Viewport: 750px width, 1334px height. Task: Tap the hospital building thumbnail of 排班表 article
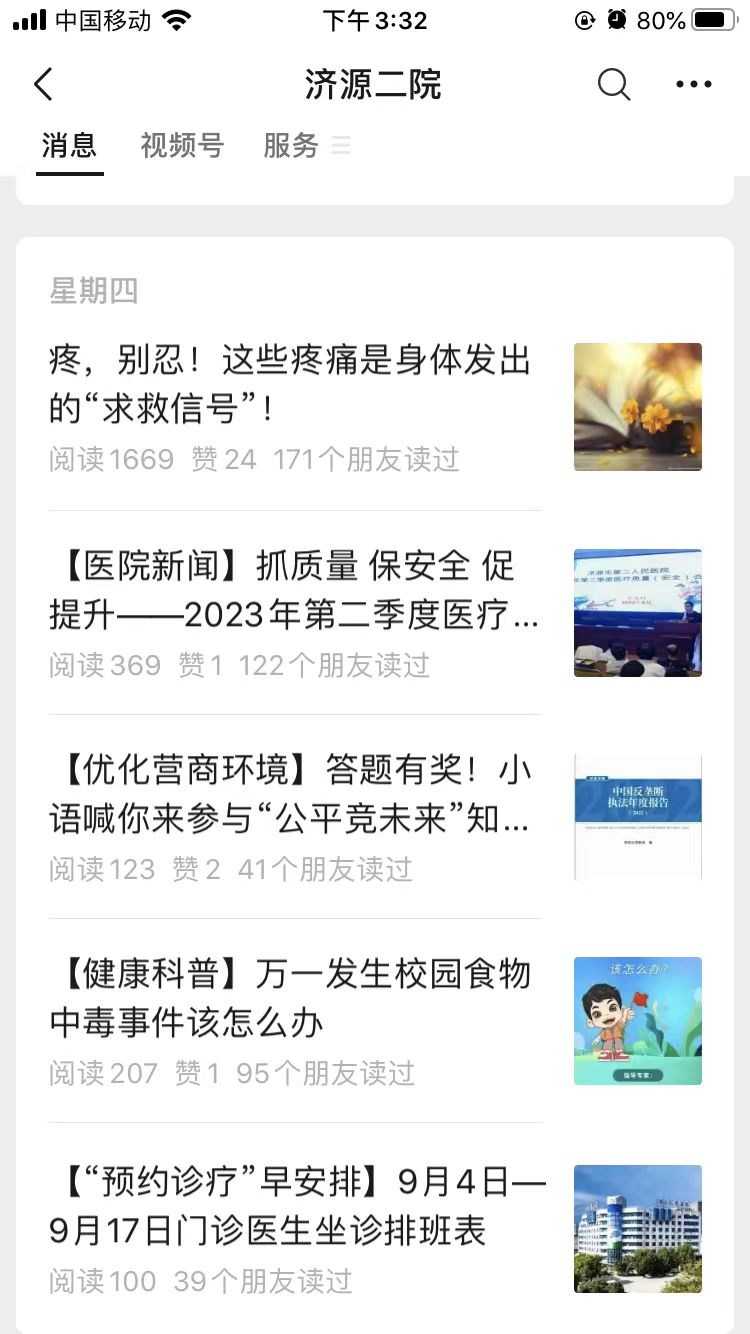click(638, 1229)
